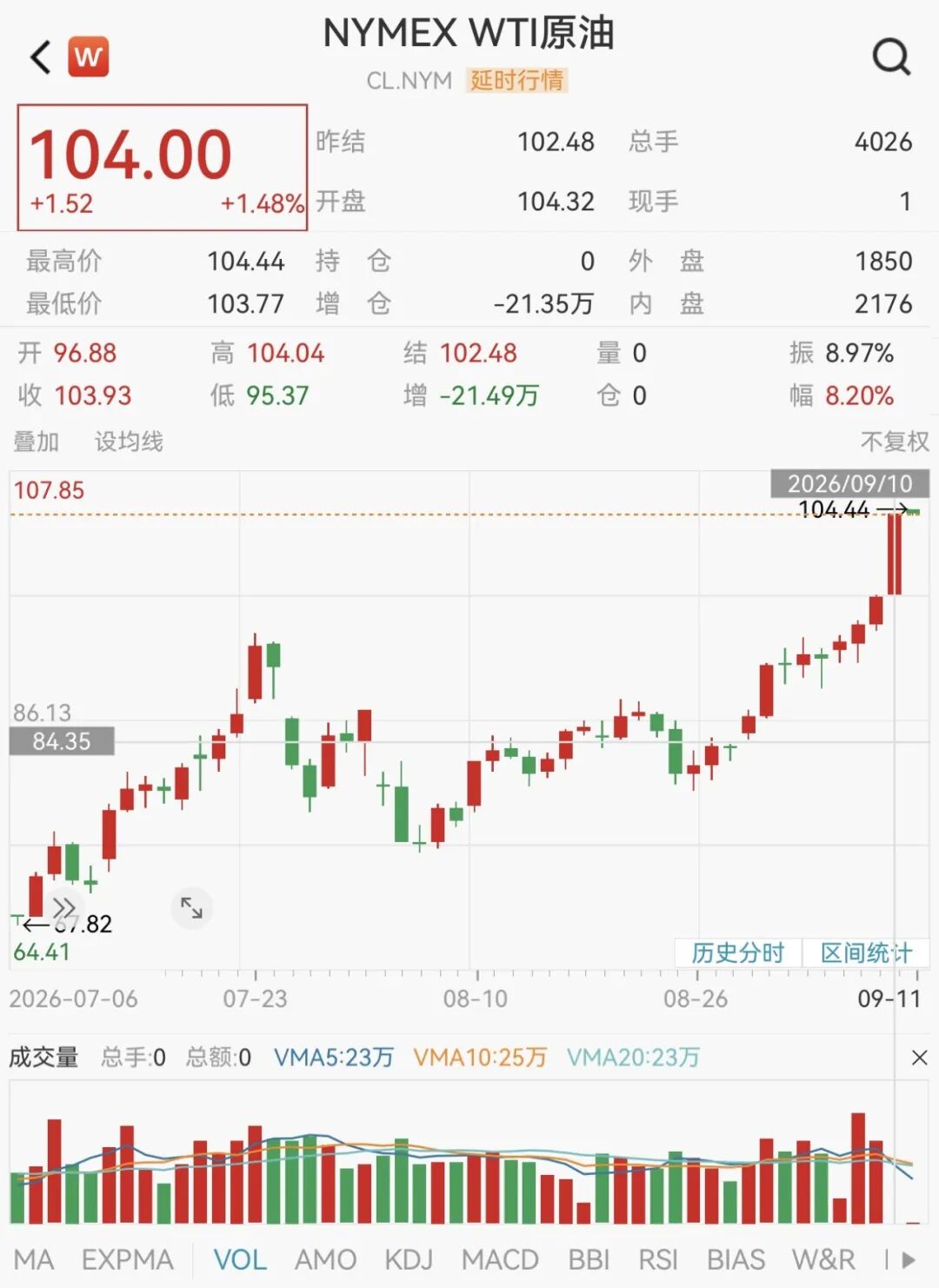939x1288 pixels.
Task: Open 区间统计 range statistics
Action: point(866,953)
